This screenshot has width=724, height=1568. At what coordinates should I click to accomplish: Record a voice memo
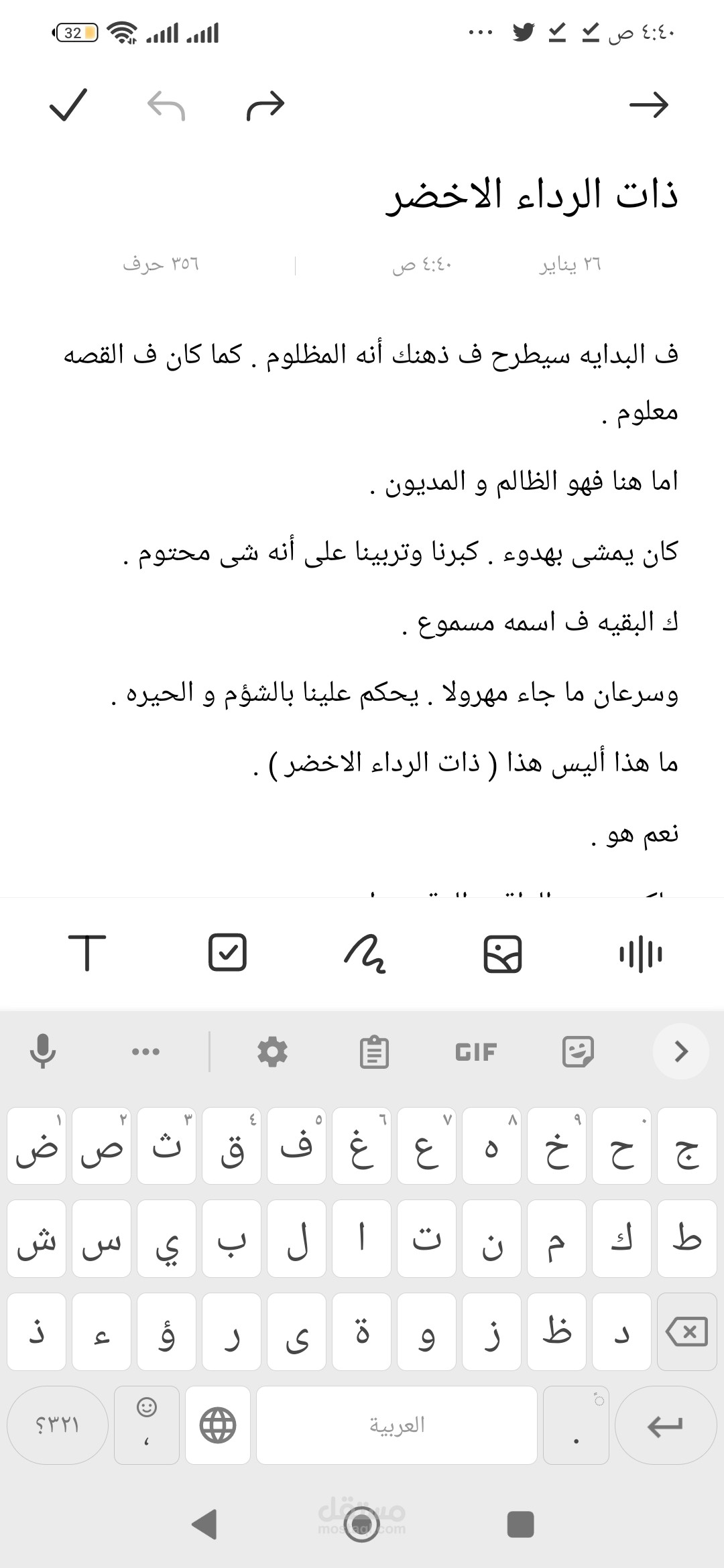coord(640,953)
